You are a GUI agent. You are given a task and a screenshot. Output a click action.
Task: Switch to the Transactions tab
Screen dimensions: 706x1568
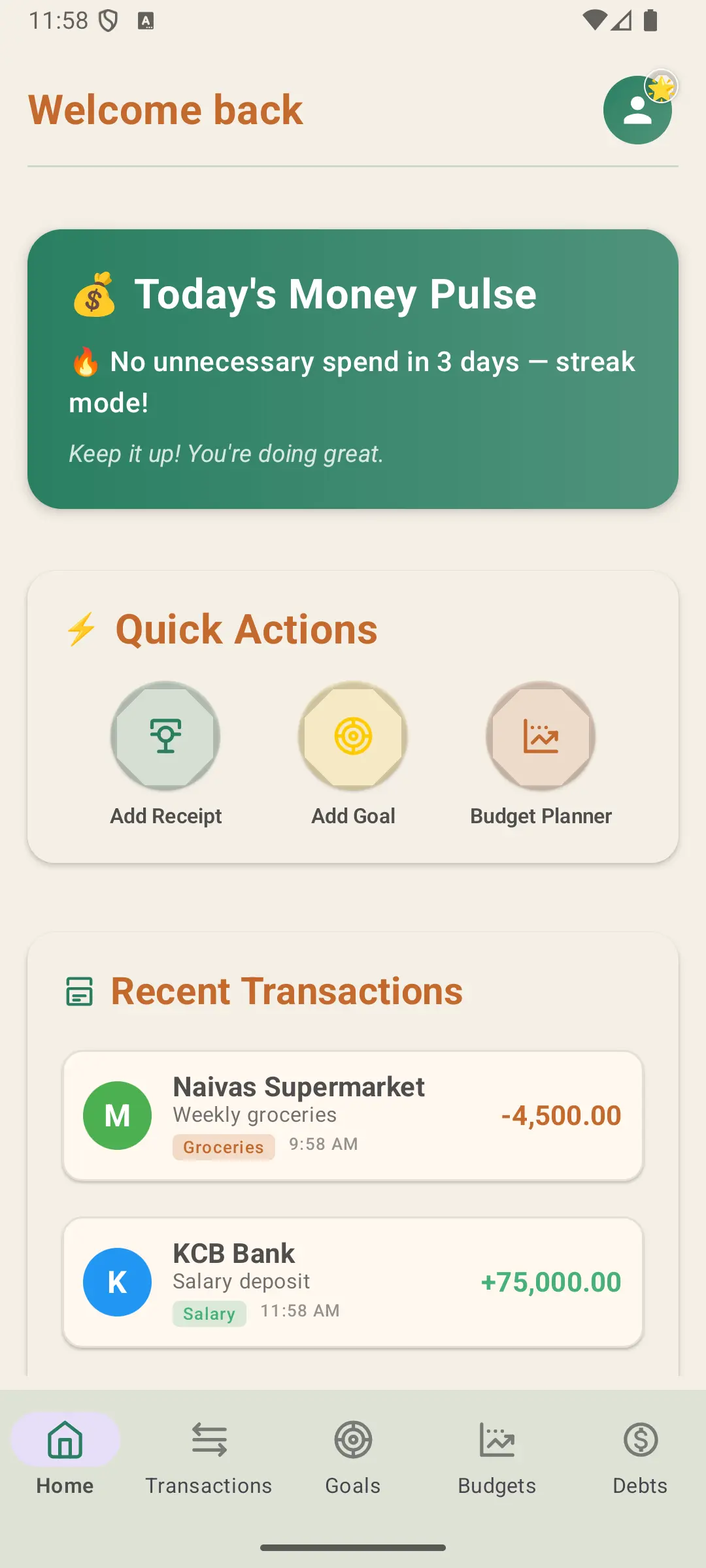click(208, 1457)
